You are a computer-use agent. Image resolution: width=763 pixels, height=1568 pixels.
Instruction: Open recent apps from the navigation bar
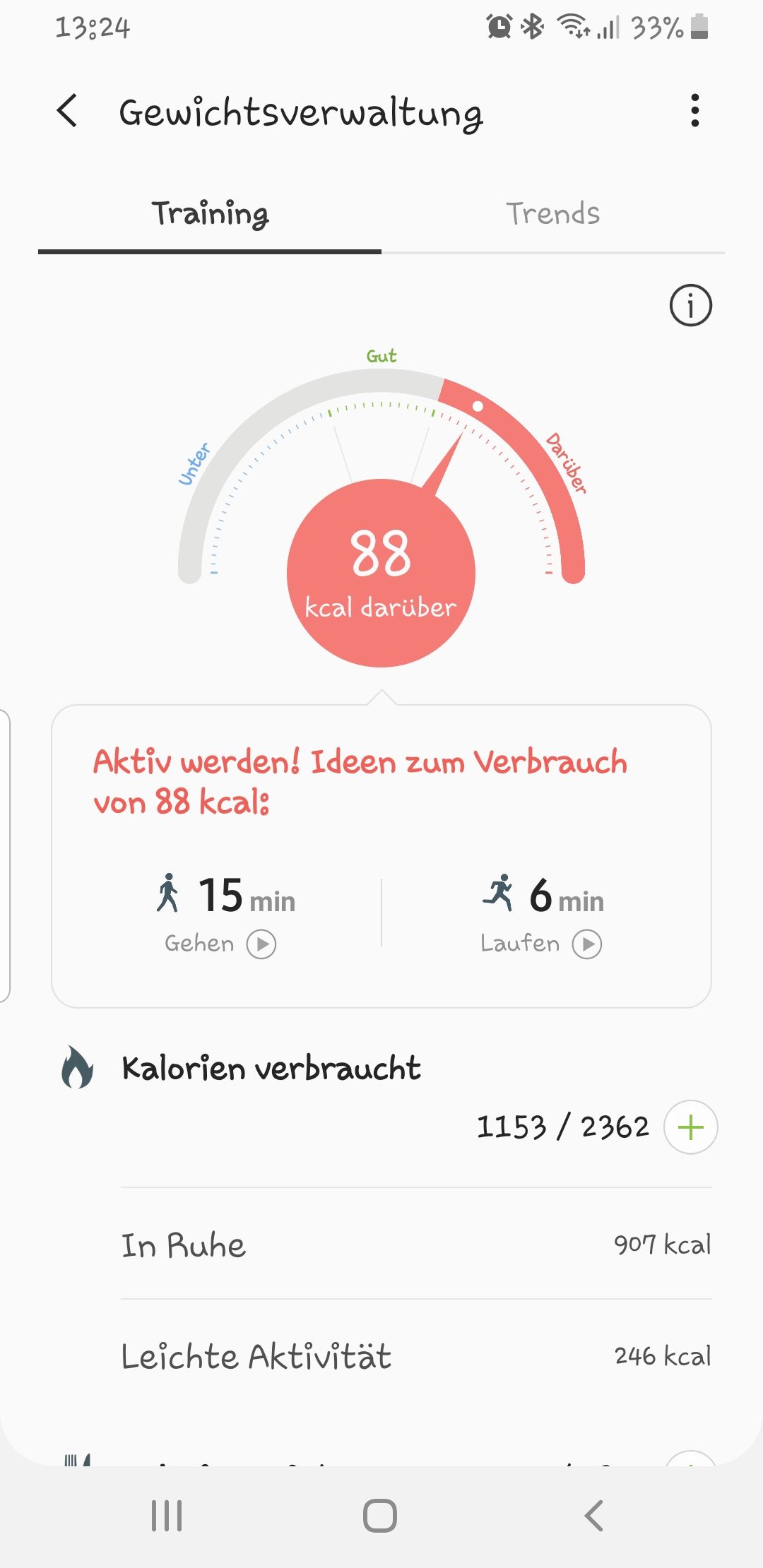point(167,1516)
